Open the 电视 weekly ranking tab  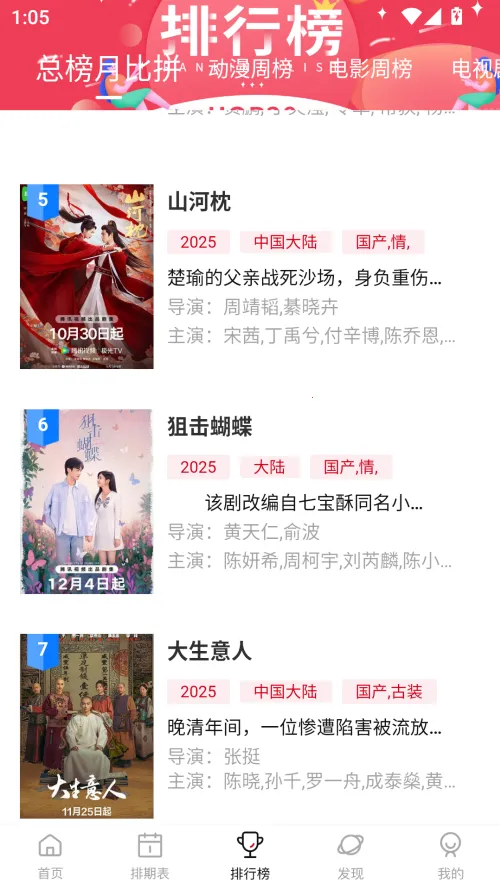(x=475, y=69)
